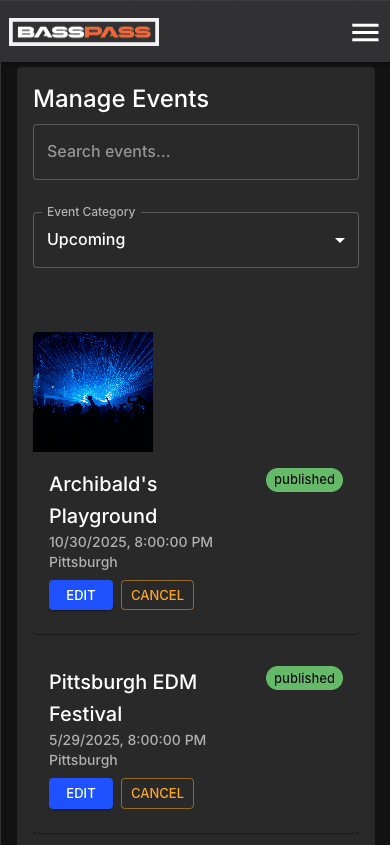The image size is (390, 845).
Task: Focus the Search events field
Action: coord(196,152)
